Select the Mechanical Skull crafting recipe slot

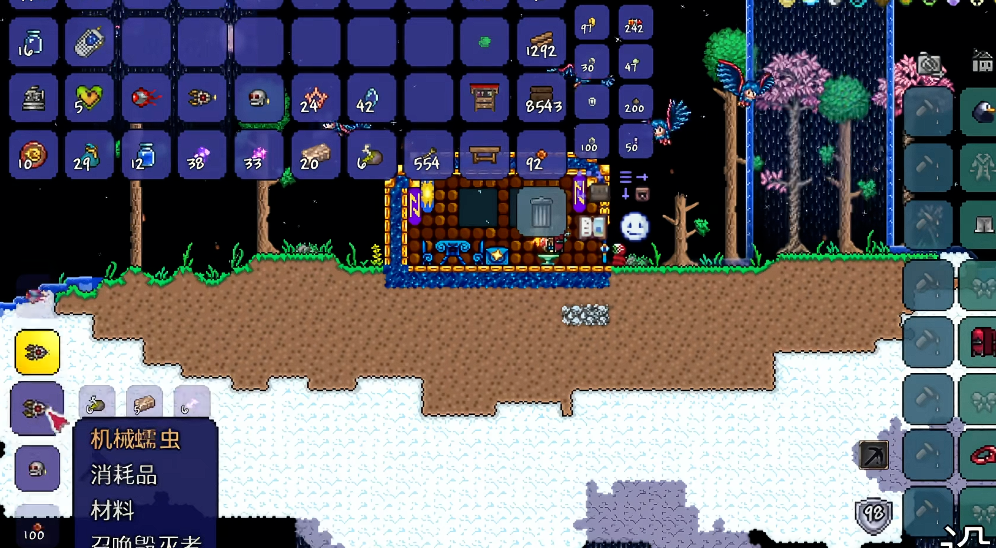pos(37,467)
